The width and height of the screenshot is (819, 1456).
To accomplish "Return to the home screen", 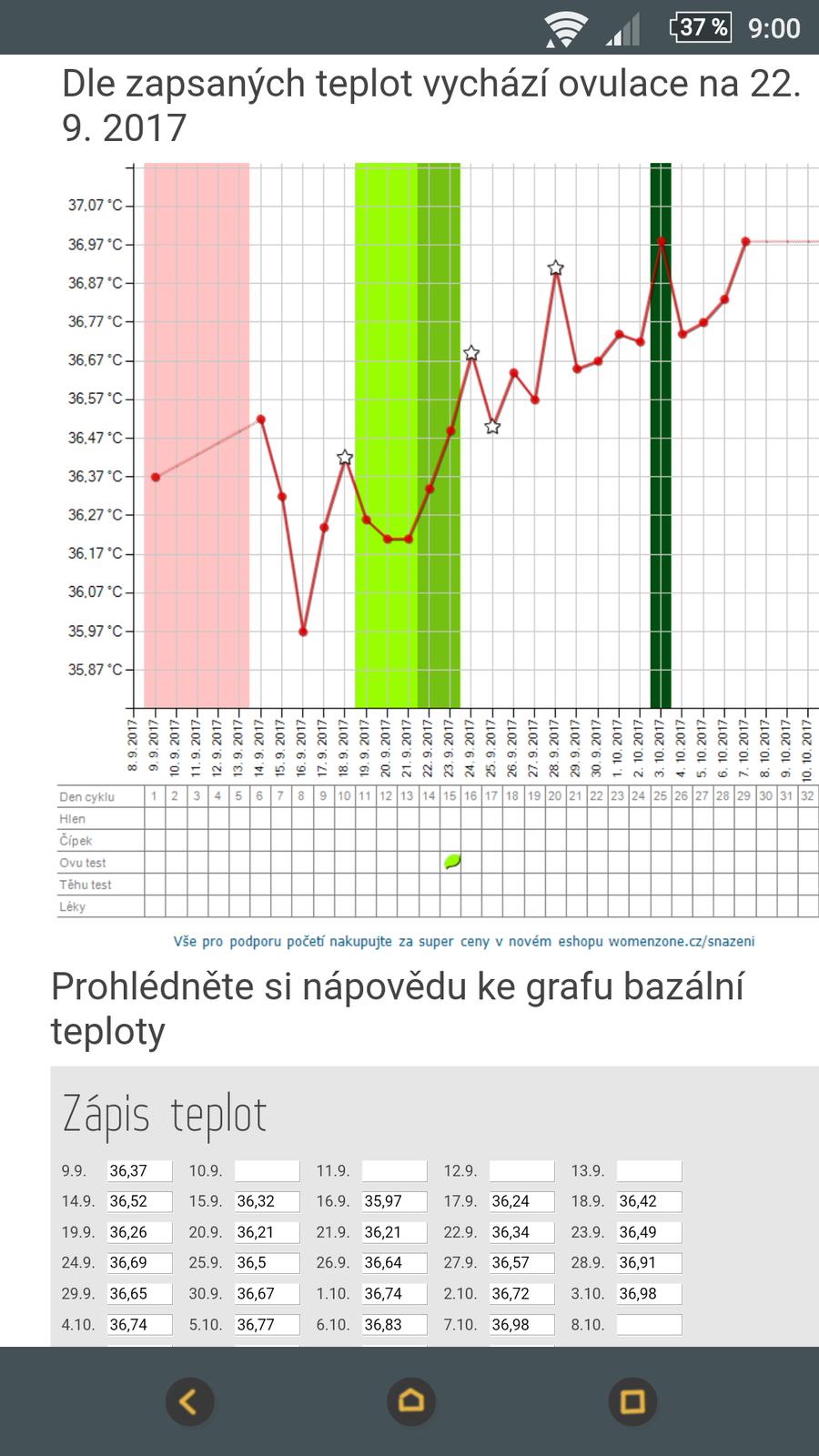I will [411, 1401].
